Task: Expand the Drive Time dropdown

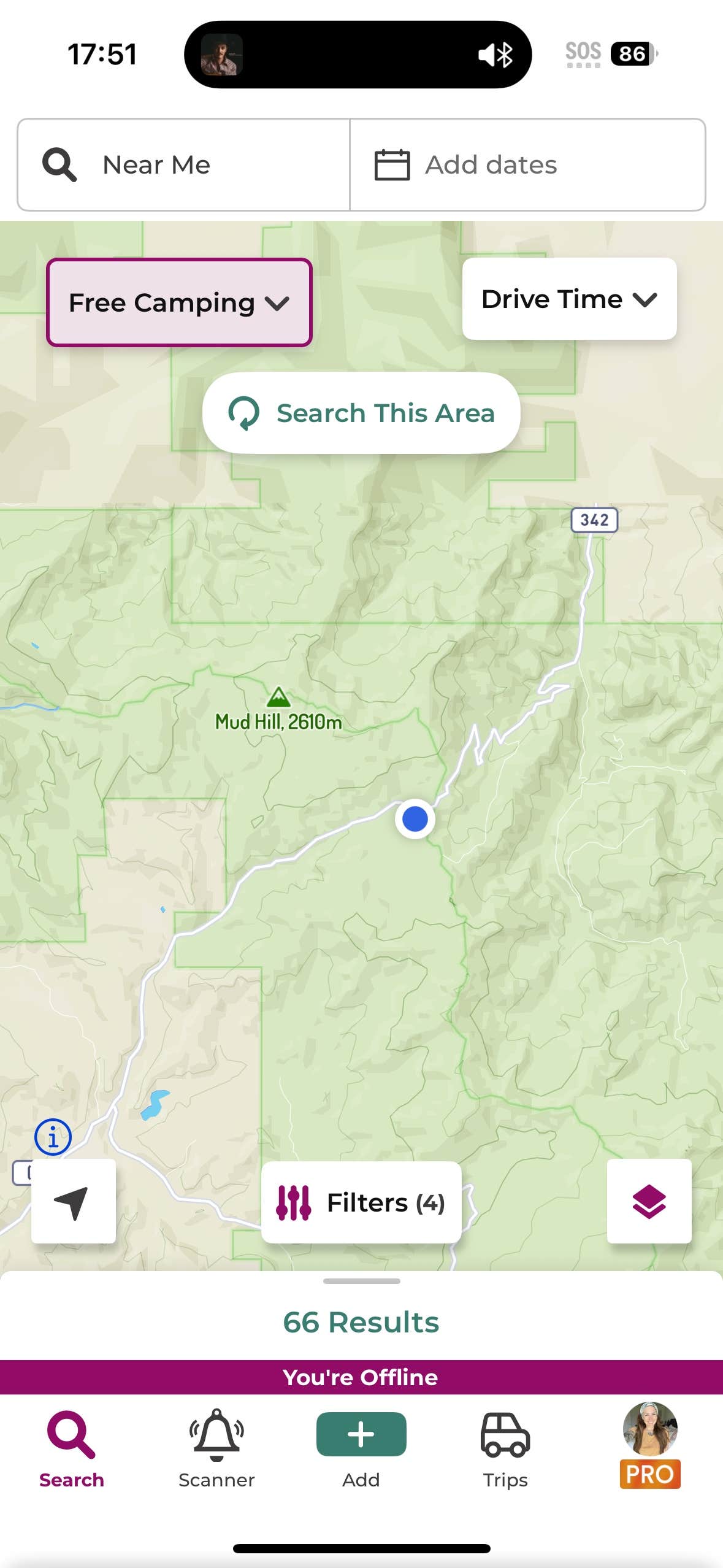Action: pos(569,299)
